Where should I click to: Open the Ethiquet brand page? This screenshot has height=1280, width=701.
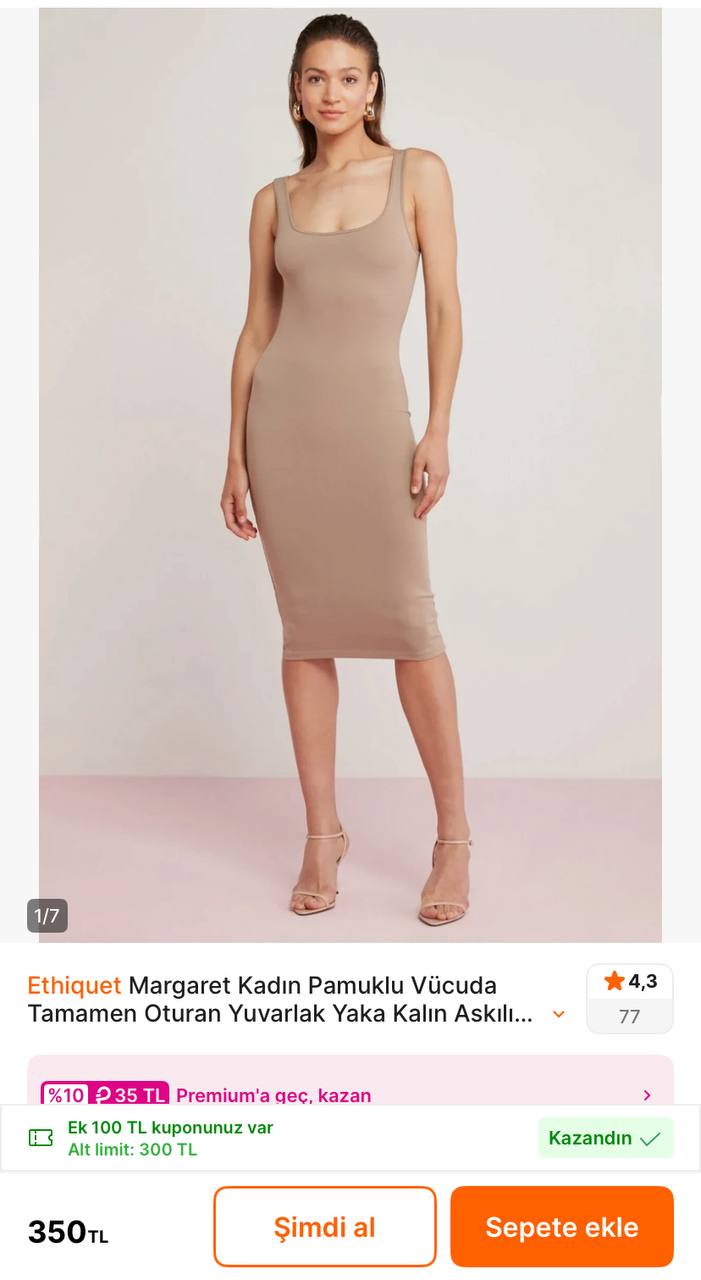pos(74,985)
